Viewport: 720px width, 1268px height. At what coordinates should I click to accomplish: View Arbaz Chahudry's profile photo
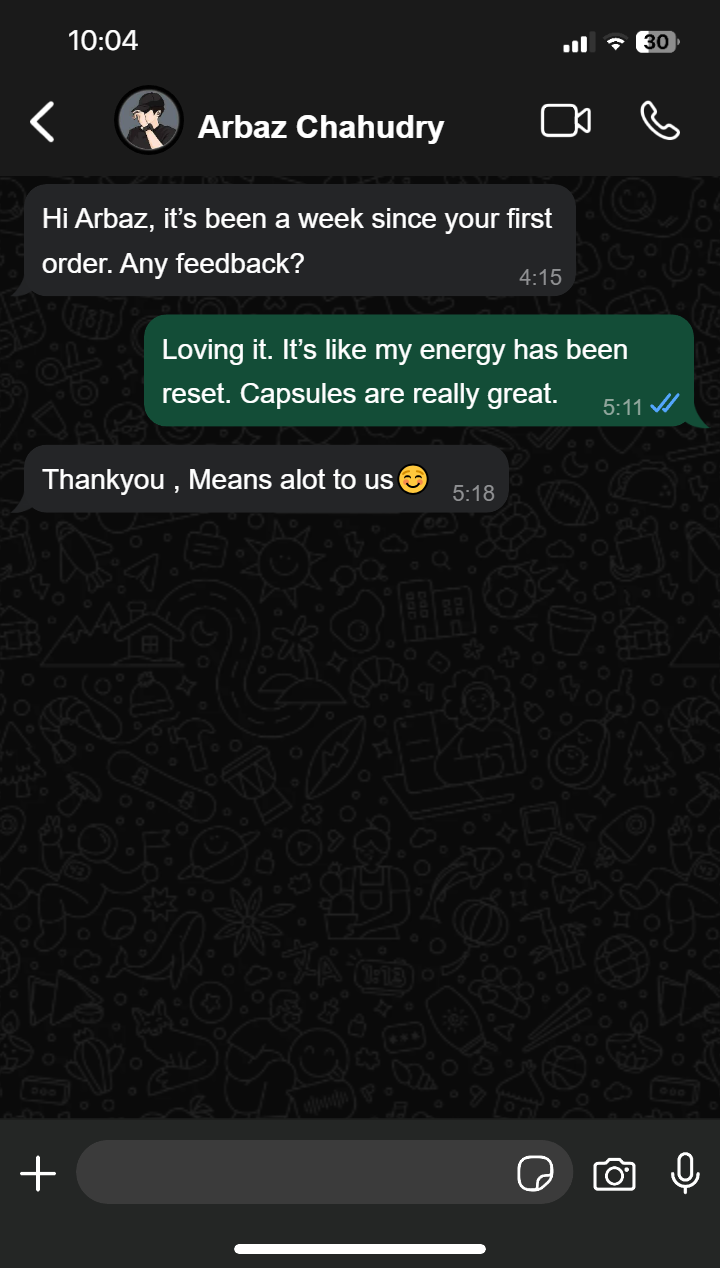click(x=149, y=121)
